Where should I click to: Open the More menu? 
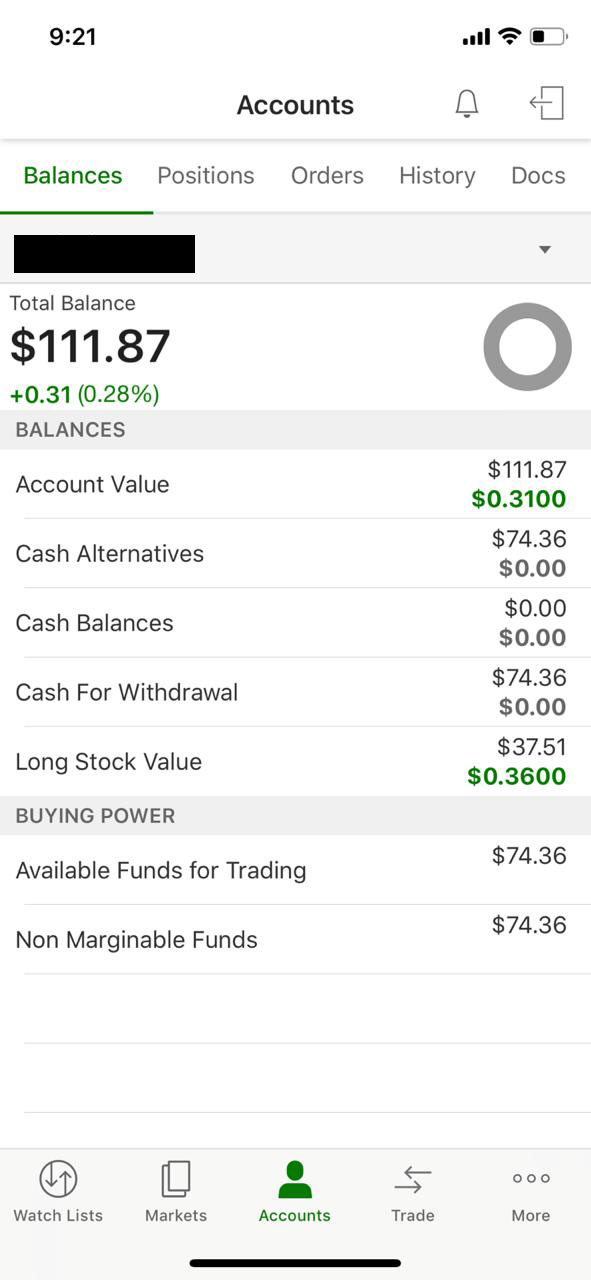pyautogui.click(x=531, y=1191)
